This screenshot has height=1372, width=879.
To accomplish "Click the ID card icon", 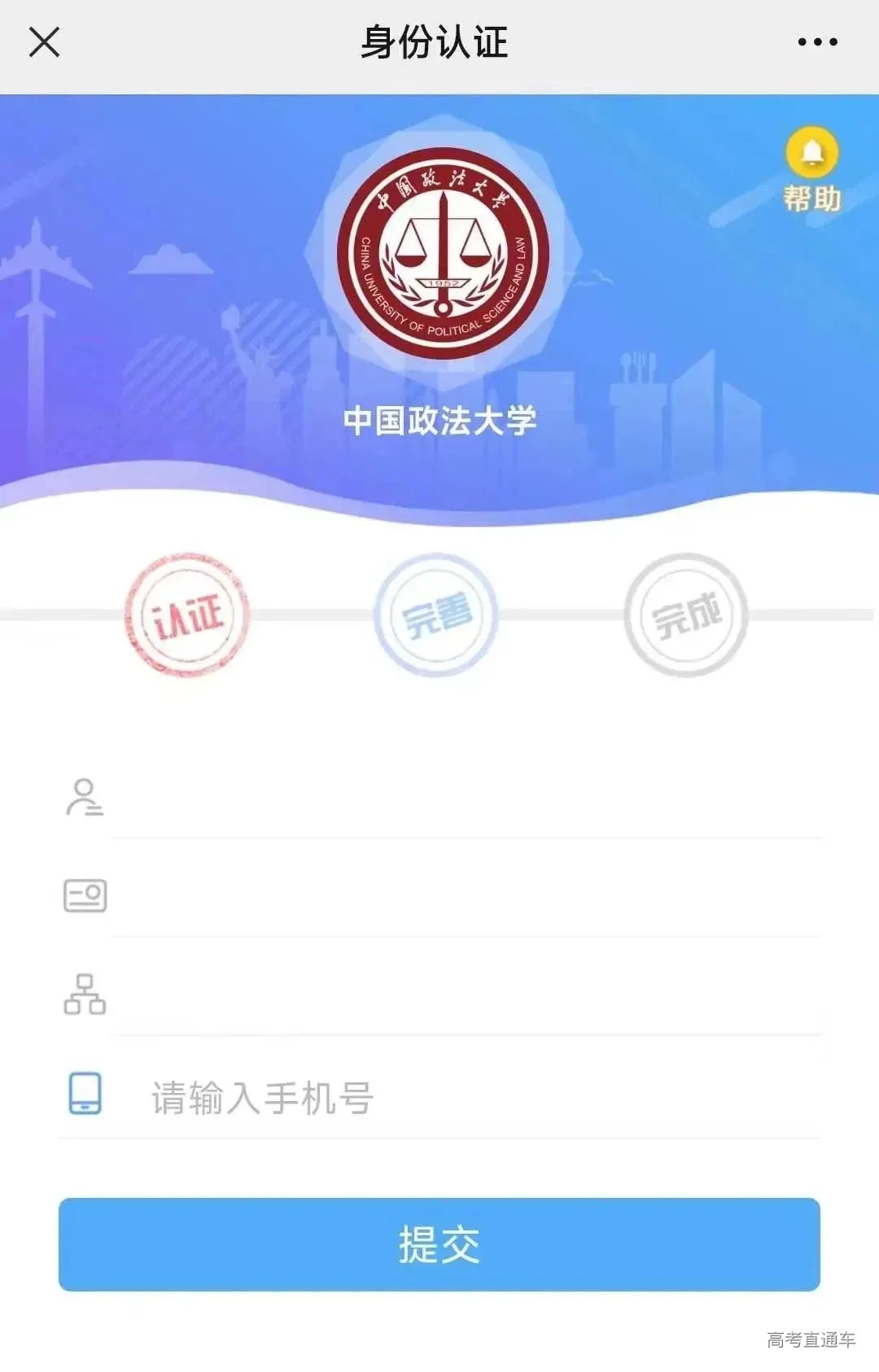I will 84,895.
